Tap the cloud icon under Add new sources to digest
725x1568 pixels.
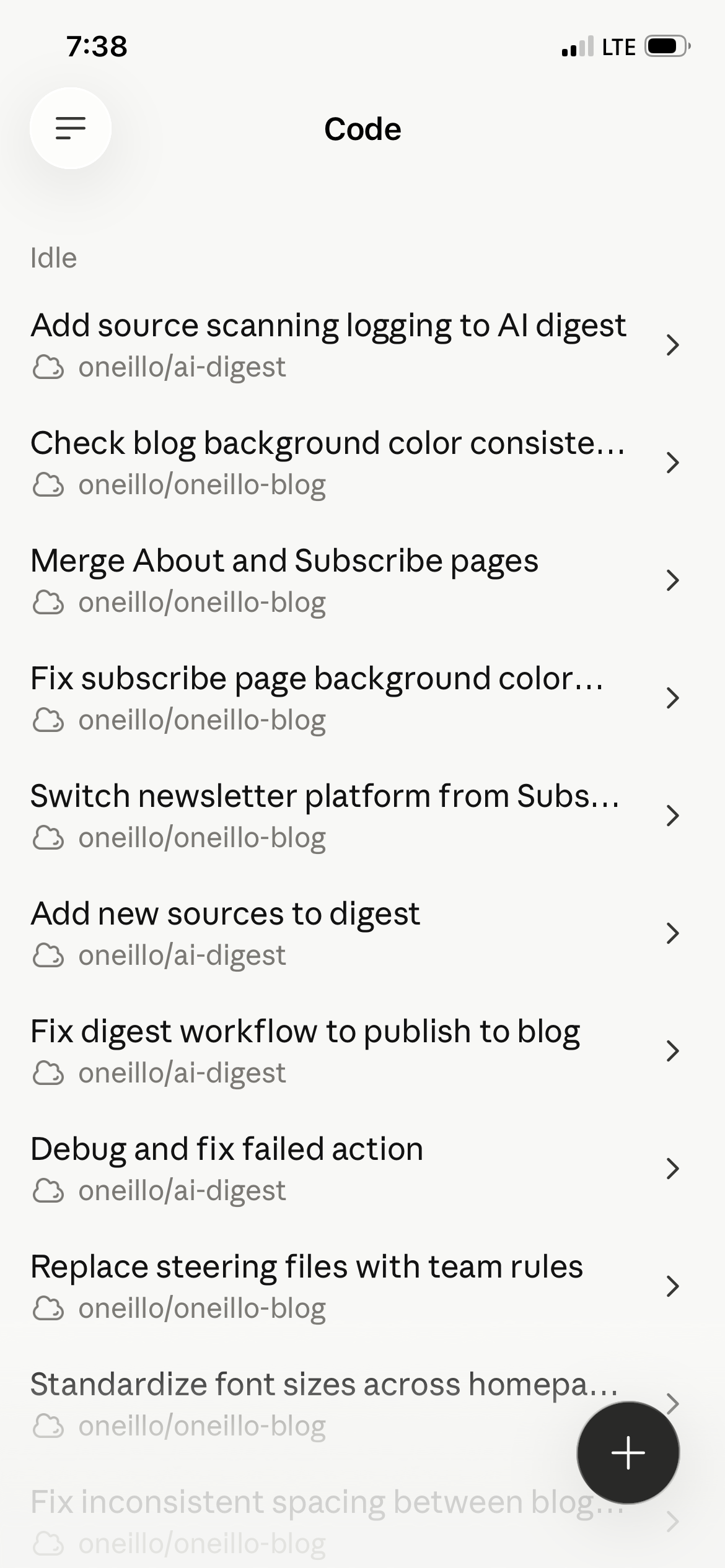[50, 954]
